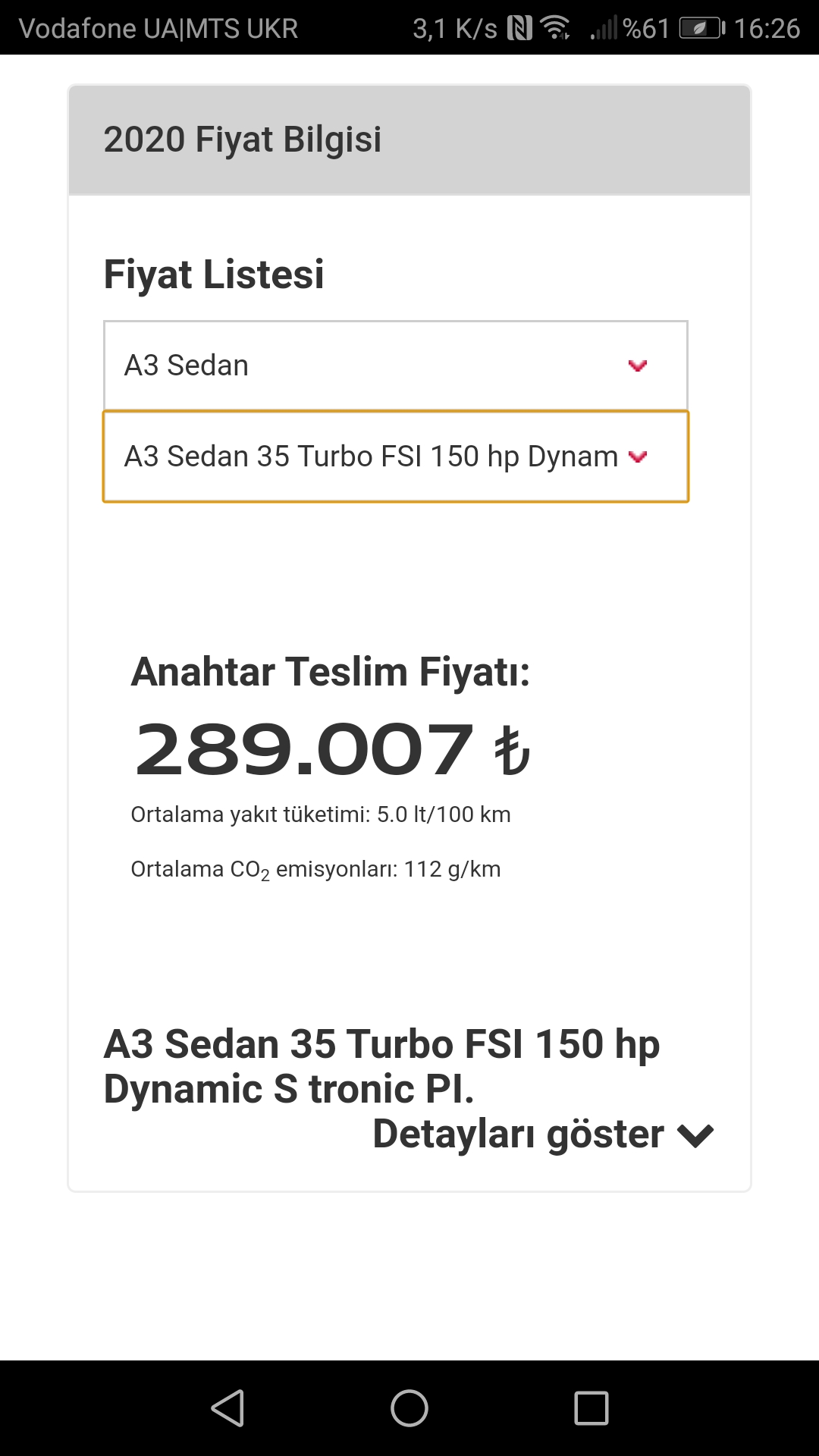Go back using the system back button
819x1456 pixels.
point(227,1408)
